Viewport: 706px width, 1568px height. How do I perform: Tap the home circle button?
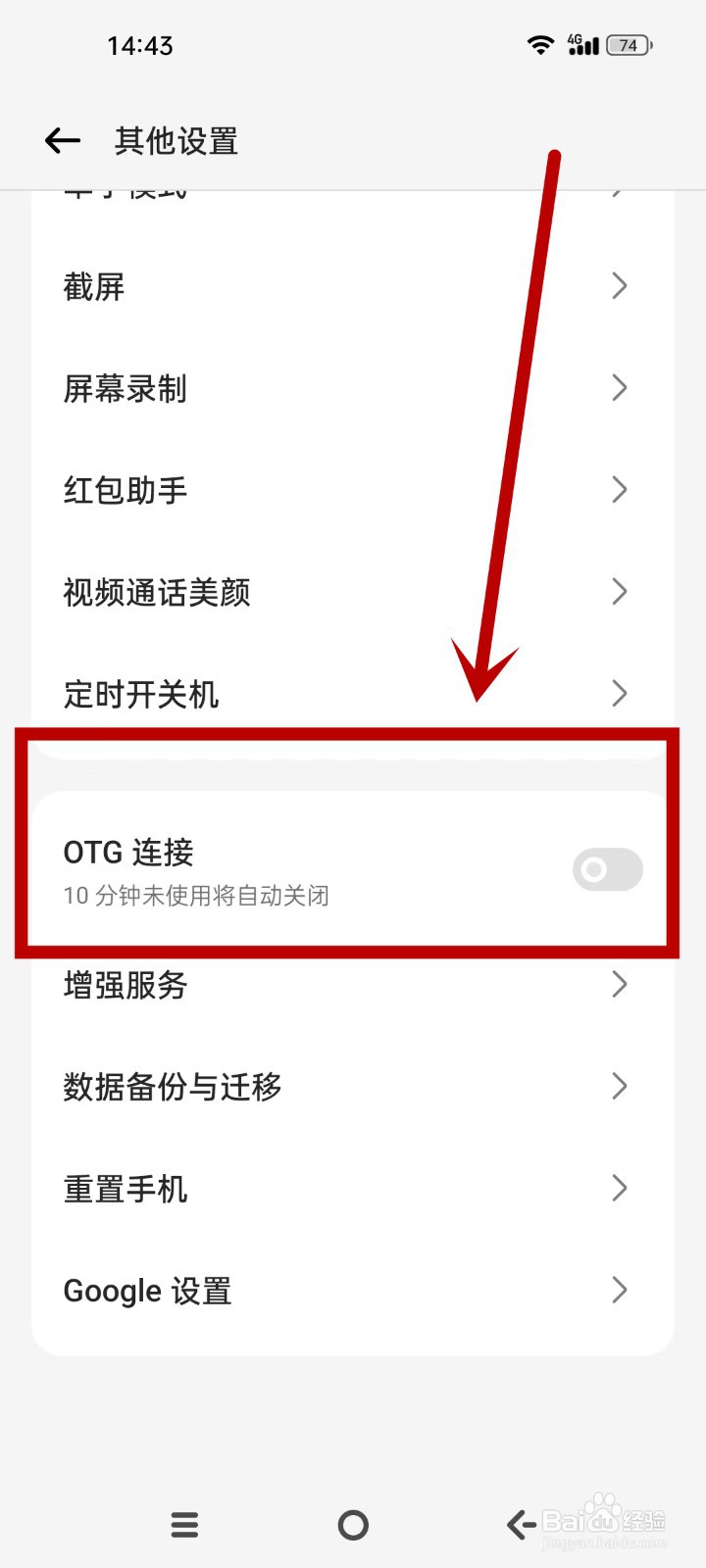click(x=352, y=1524)
